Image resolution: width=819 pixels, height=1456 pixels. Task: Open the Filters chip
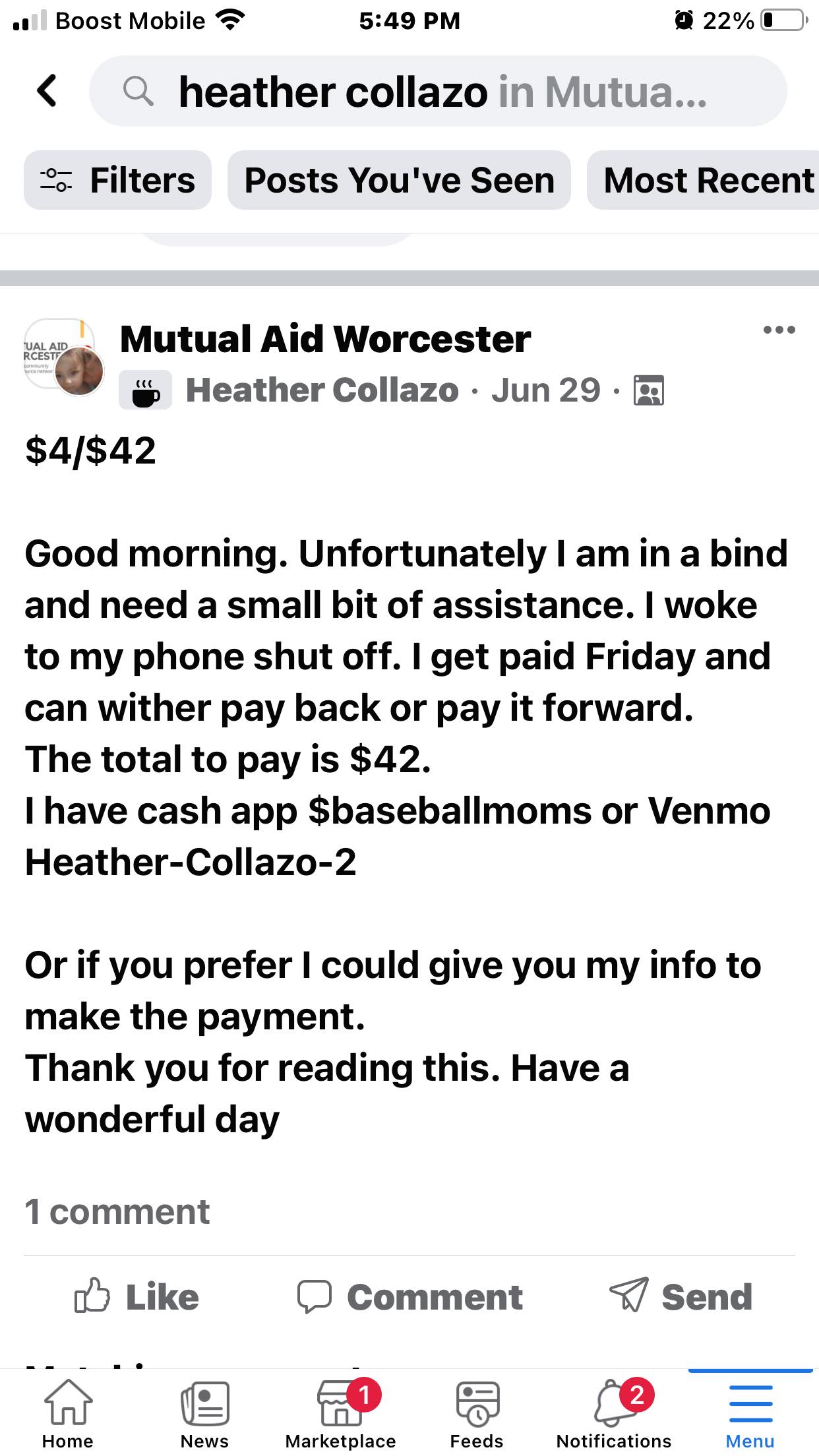click(117, 180)
